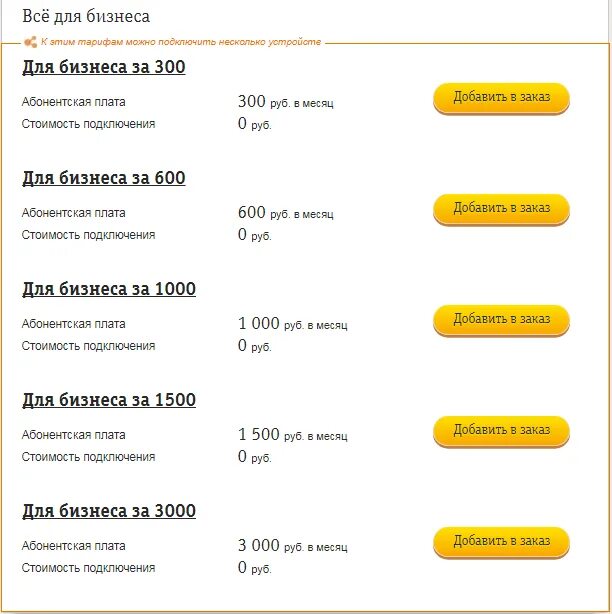This screenshot has height=614, width=612.
Task: Open the 'Для бизнеса за 300' tariff link
Action: pyautogui.click(x=103, y=68)
